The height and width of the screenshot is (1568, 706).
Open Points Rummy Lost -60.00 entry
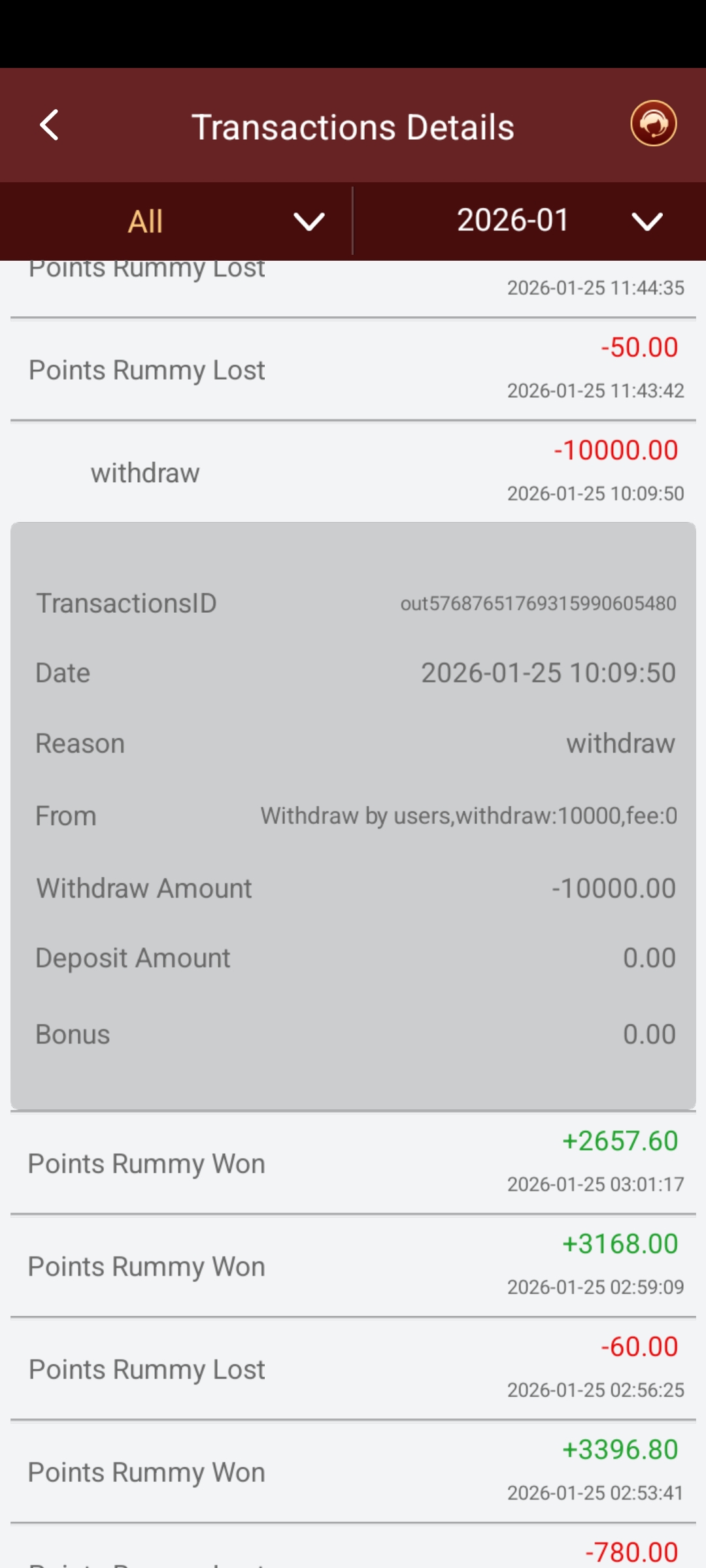pos(353,1369)
